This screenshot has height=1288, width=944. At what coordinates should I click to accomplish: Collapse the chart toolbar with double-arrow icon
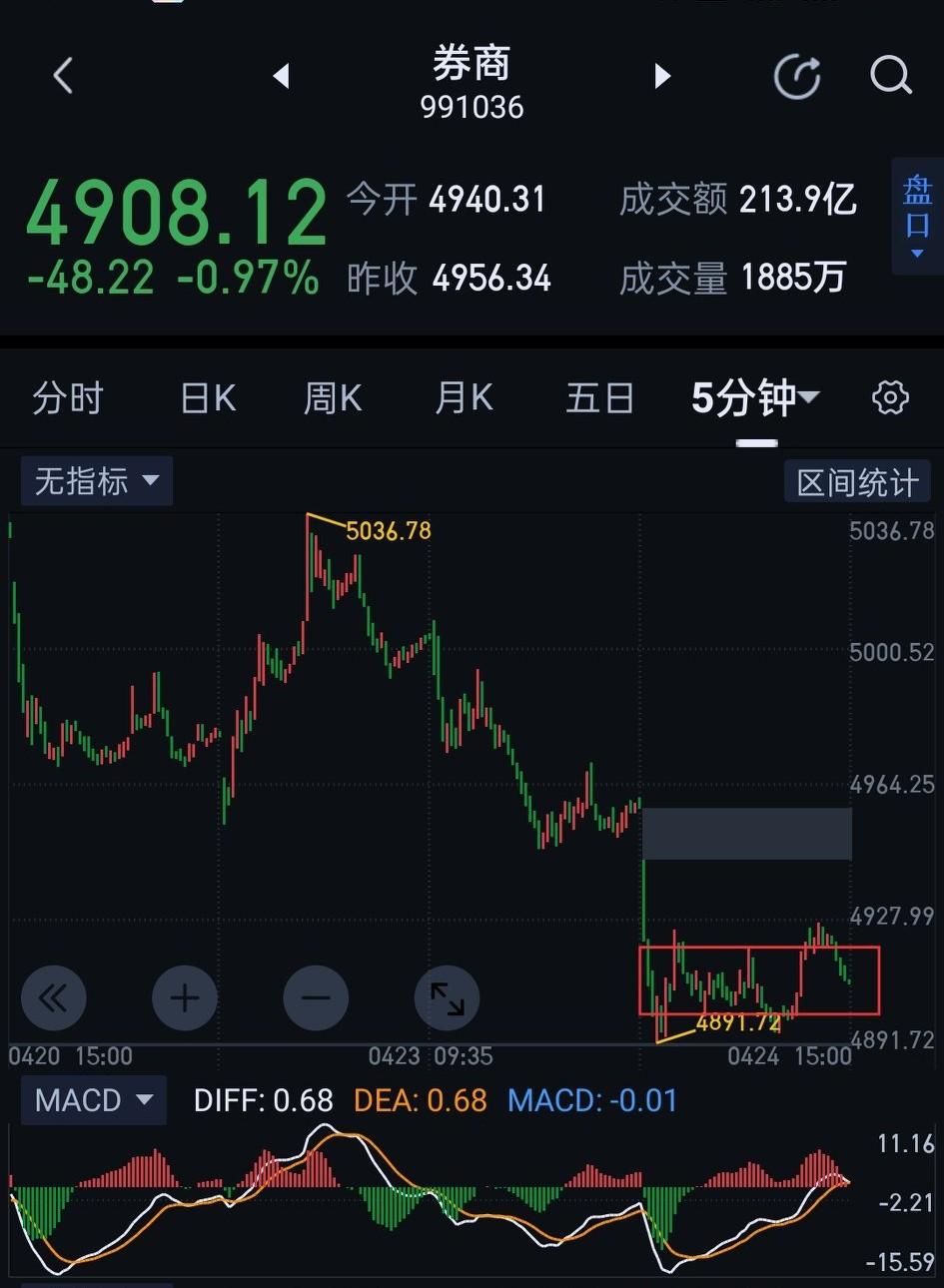click(x=54, y=997)
